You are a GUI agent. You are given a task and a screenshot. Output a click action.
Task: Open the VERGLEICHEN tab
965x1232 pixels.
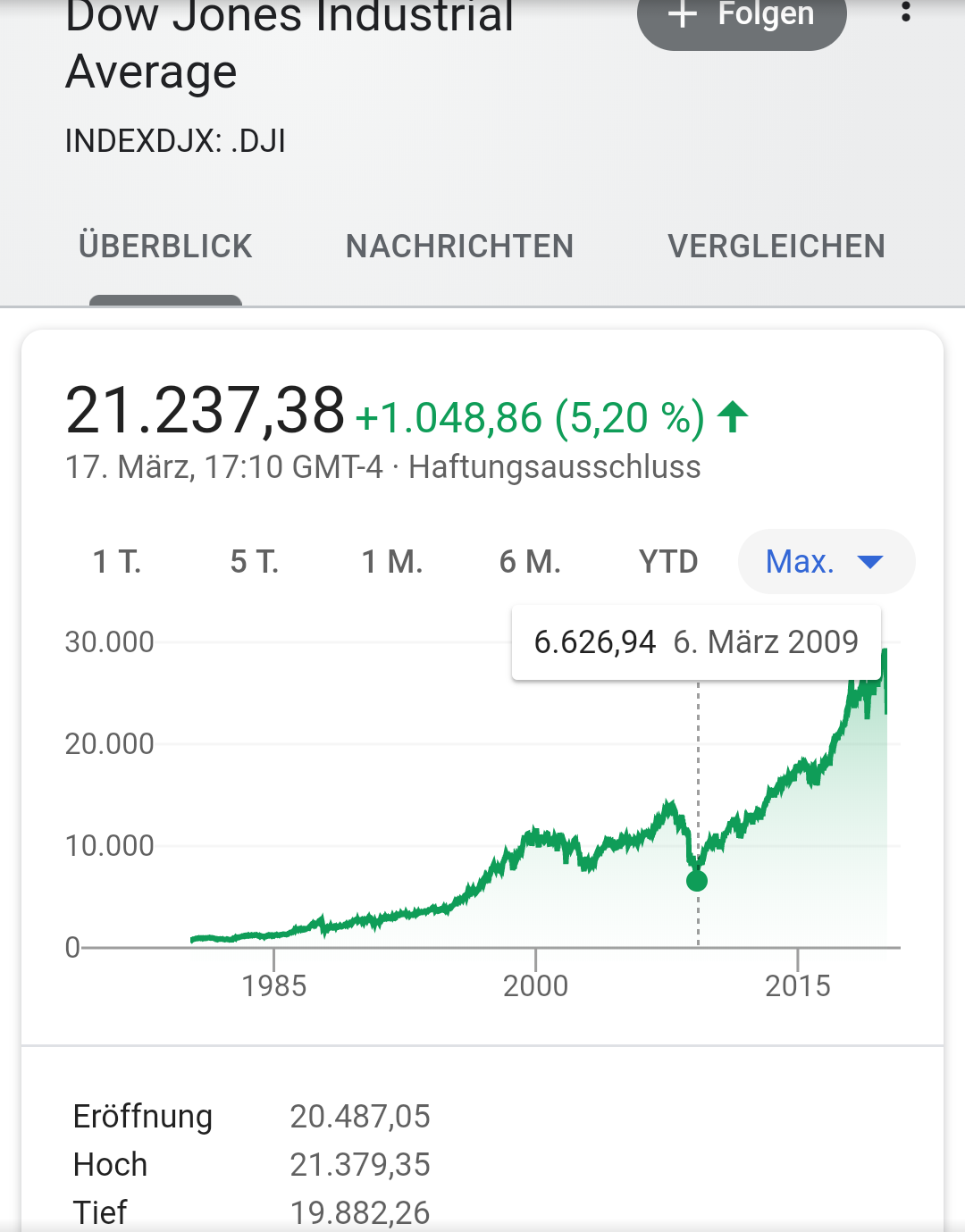(x=776, y=246)
